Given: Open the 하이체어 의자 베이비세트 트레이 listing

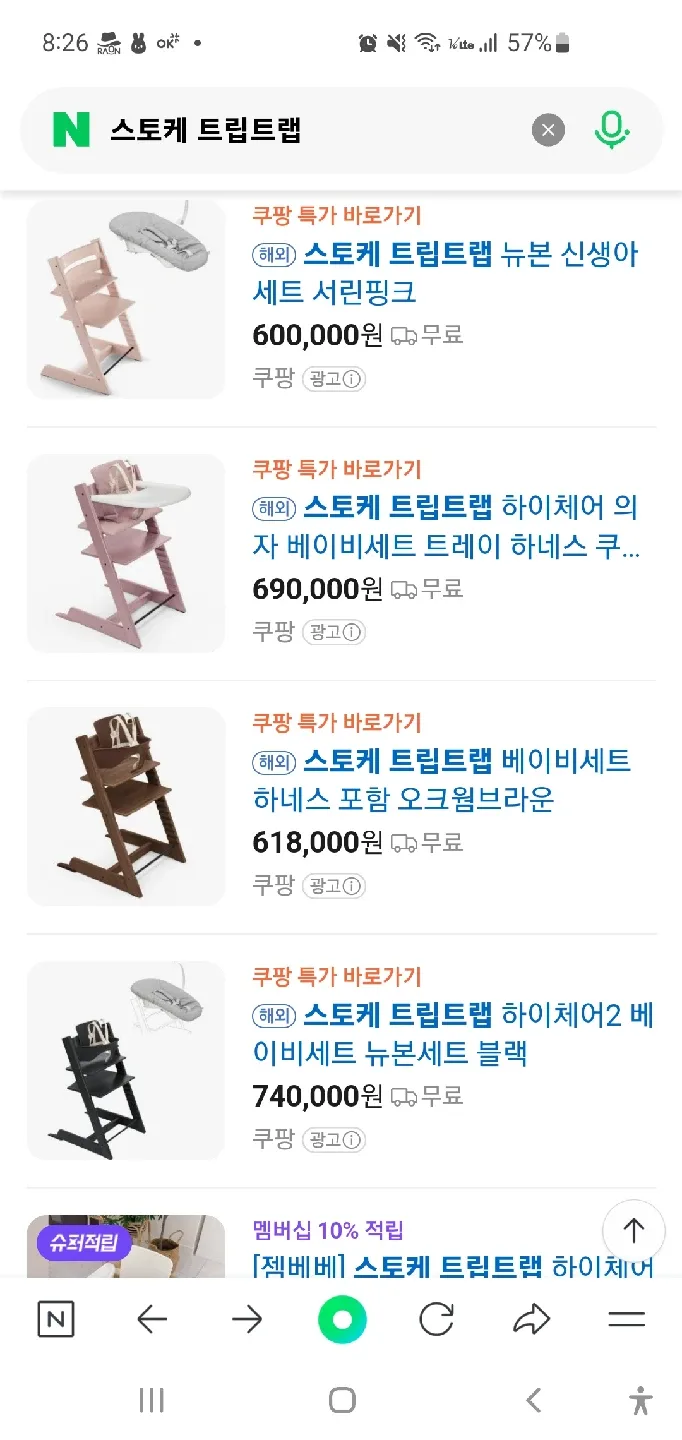Looking at the screenshot, I should coord(445,527).
